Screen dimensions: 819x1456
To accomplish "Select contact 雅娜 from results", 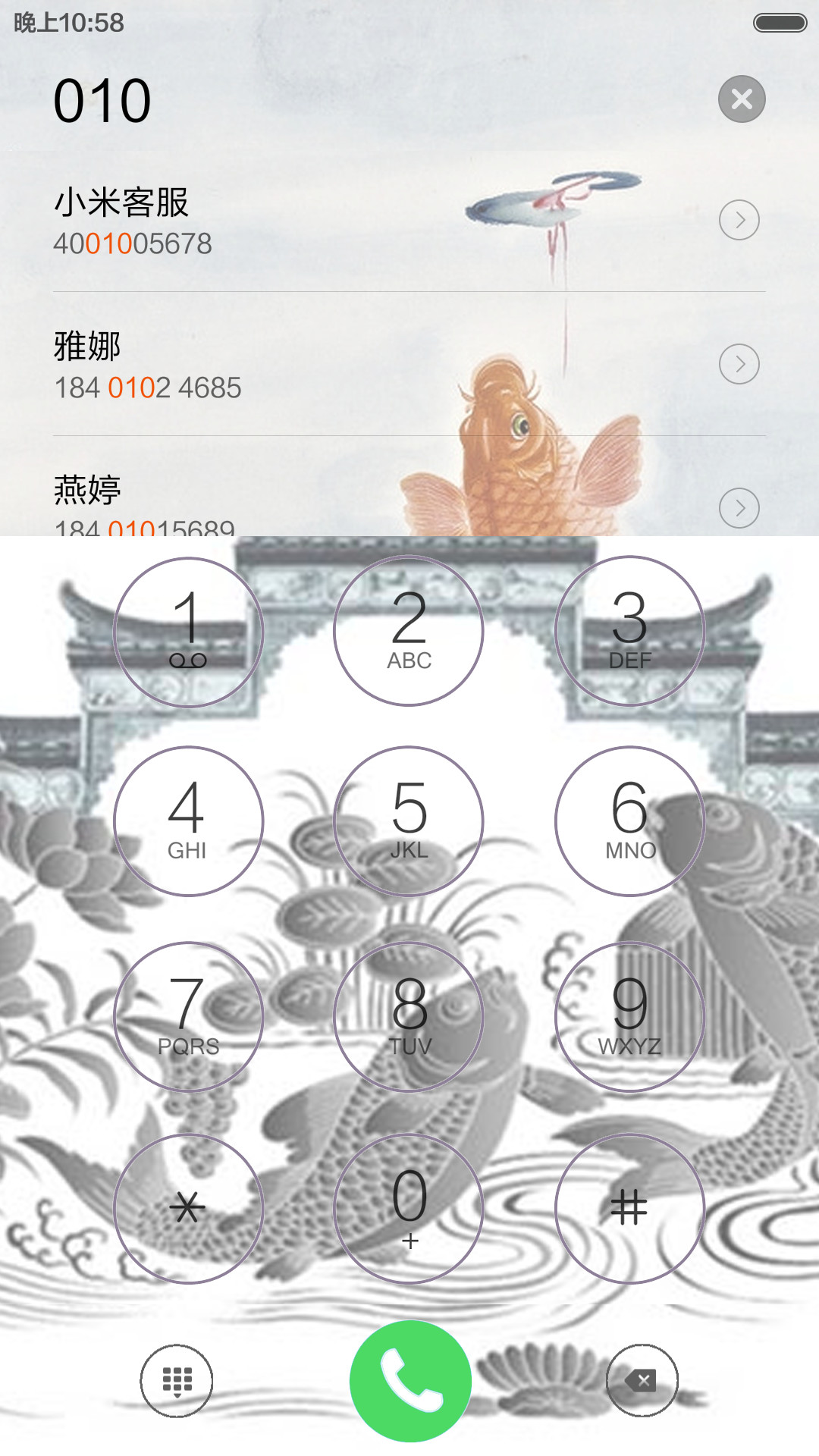I will click(x=409, y=364).
